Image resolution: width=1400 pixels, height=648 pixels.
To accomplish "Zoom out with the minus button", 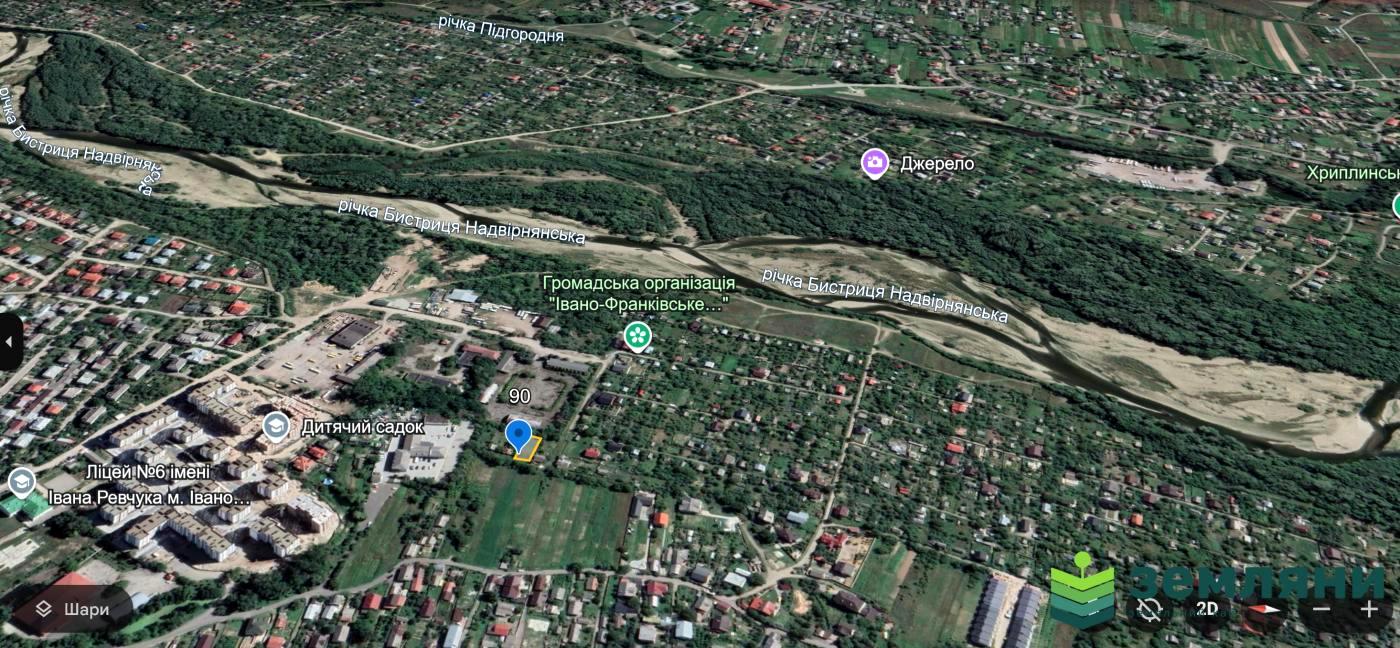I will (1322, 608).
